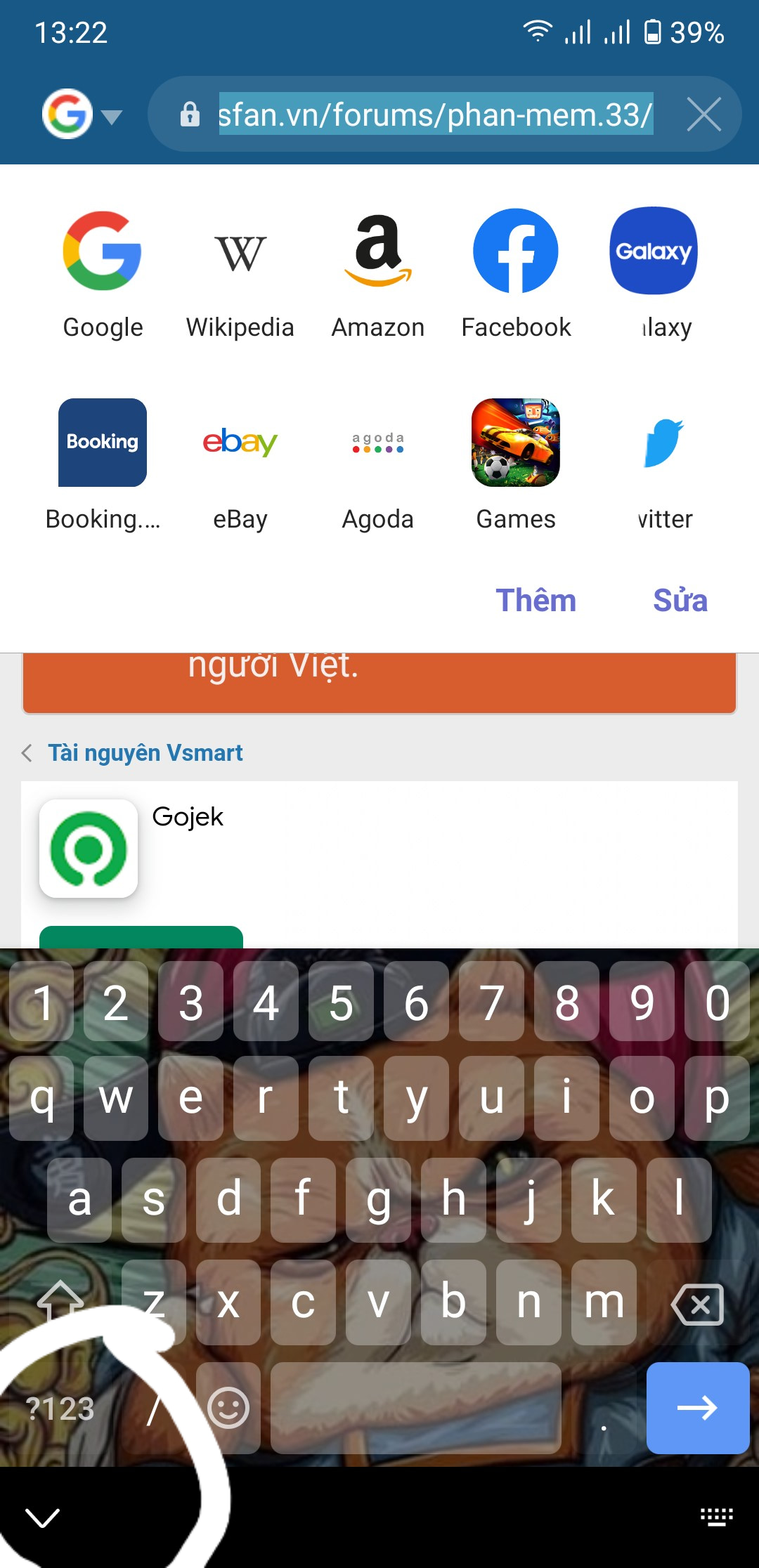
Task: Hit the blue go arrow key
Action: click(697, 1408)
